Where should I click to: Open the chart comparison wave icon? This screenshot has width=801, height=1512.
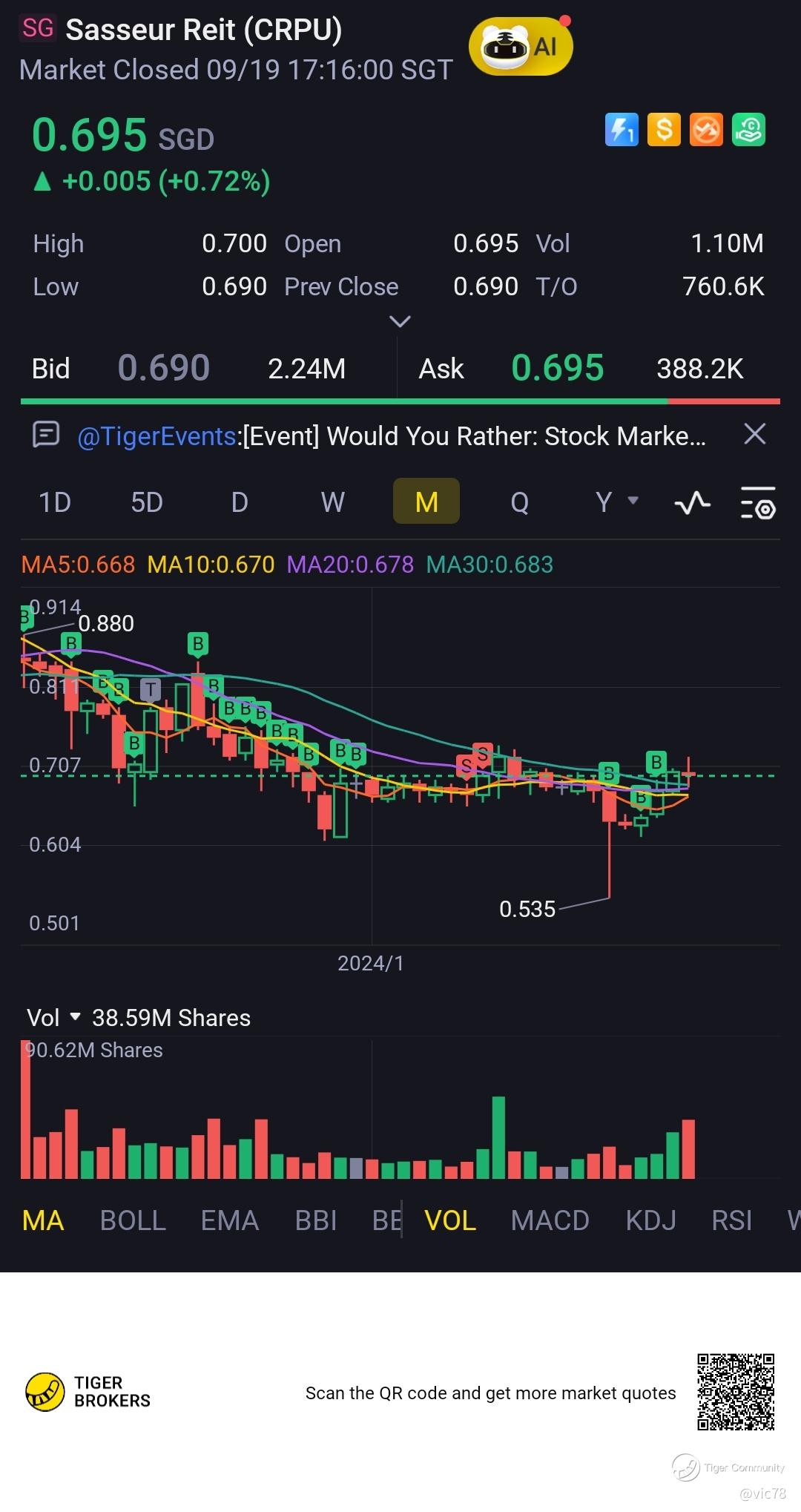pos(692,503)
